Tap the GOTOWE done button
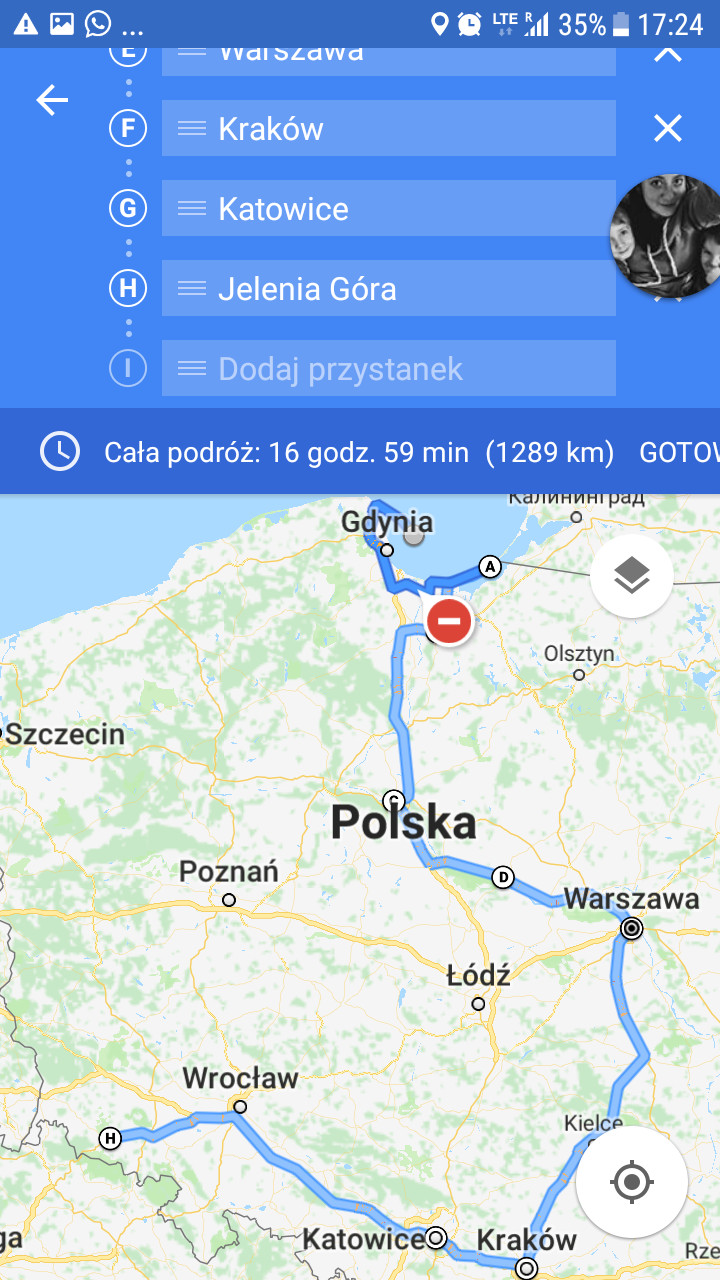Image resolution: width=720 pixels, height=1280 pixels. (x=679, y=453)
